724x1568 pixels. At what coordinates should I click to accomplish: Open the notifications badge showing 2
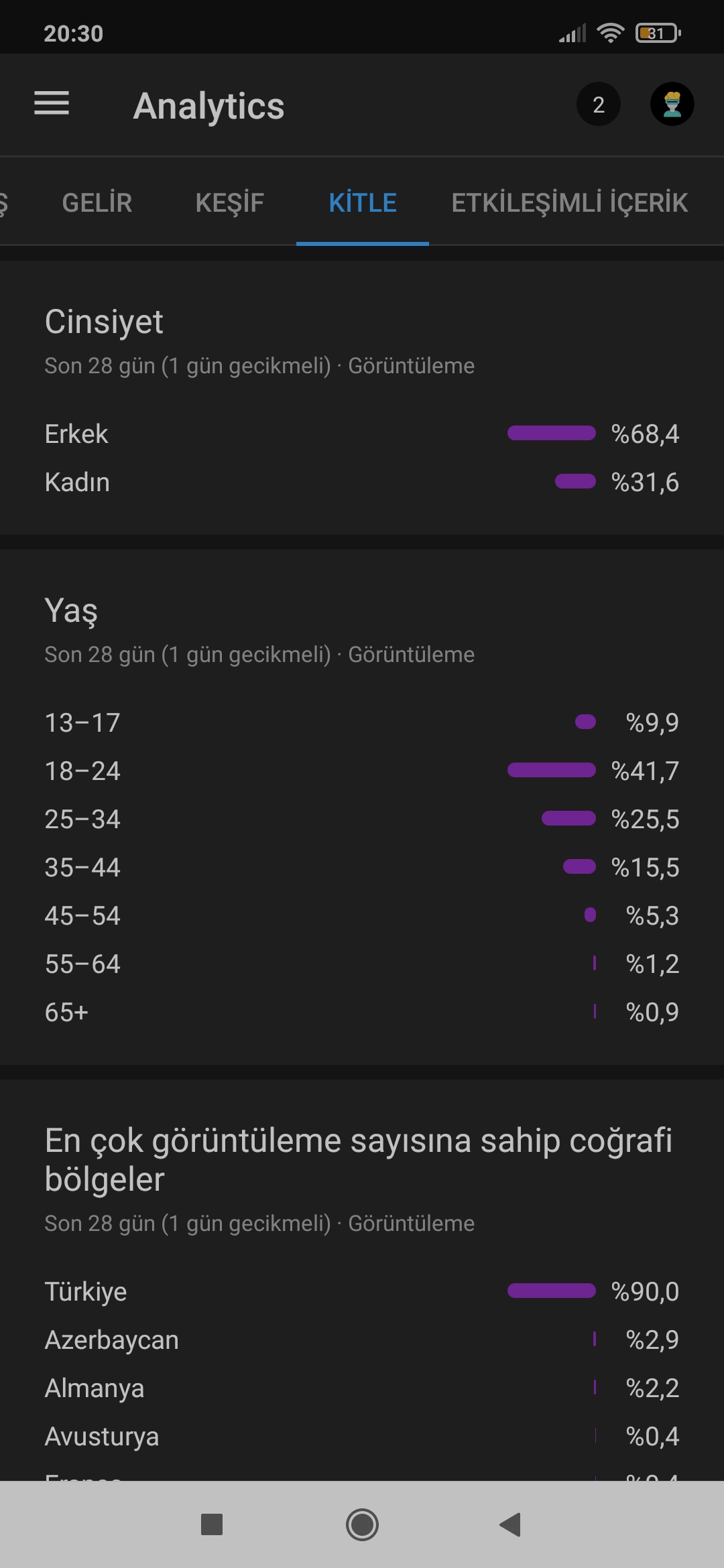coord(599,105)
